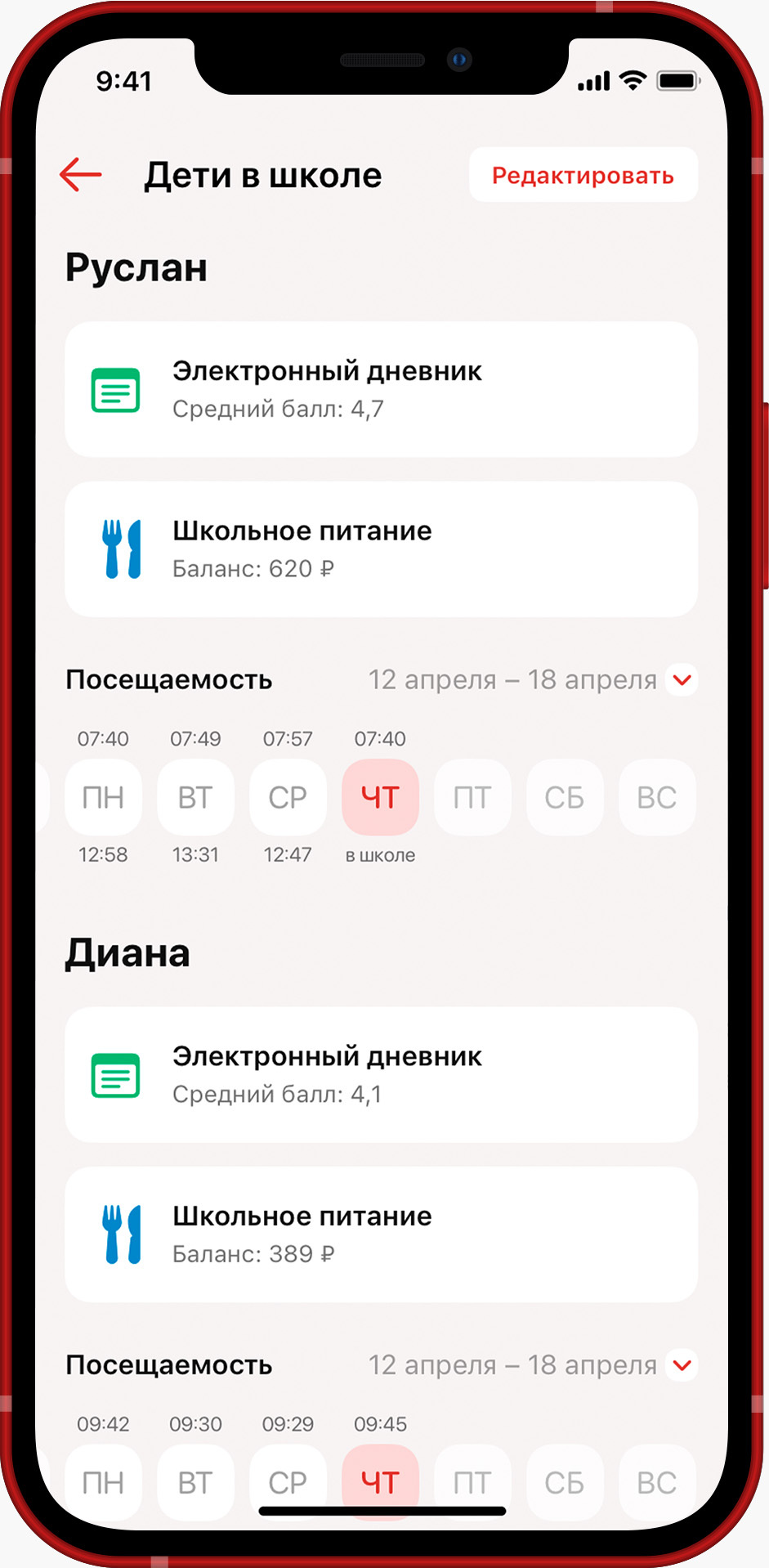Select ВС in Руслан's attendance
The height and width of the screenshot is (1568, 769).
[x=657, y=797]
